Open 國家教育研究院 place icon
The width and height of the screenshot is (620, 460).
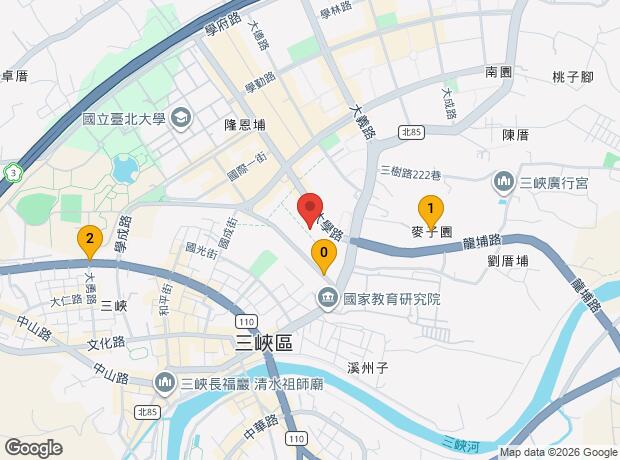tap(328, 298)
